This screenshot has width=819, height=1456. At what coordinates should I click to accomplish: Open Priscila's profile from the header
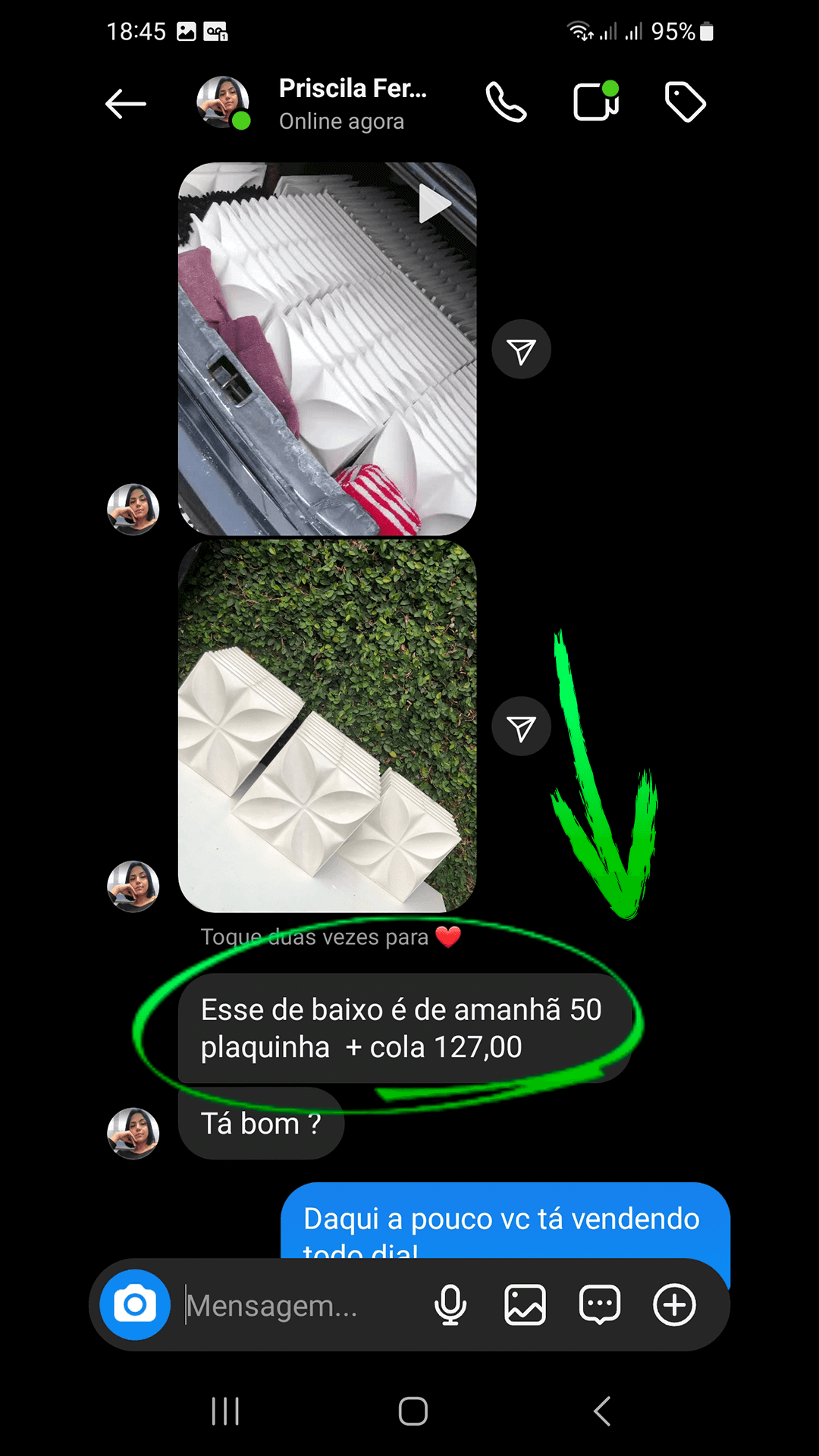[x=223, y=102]
